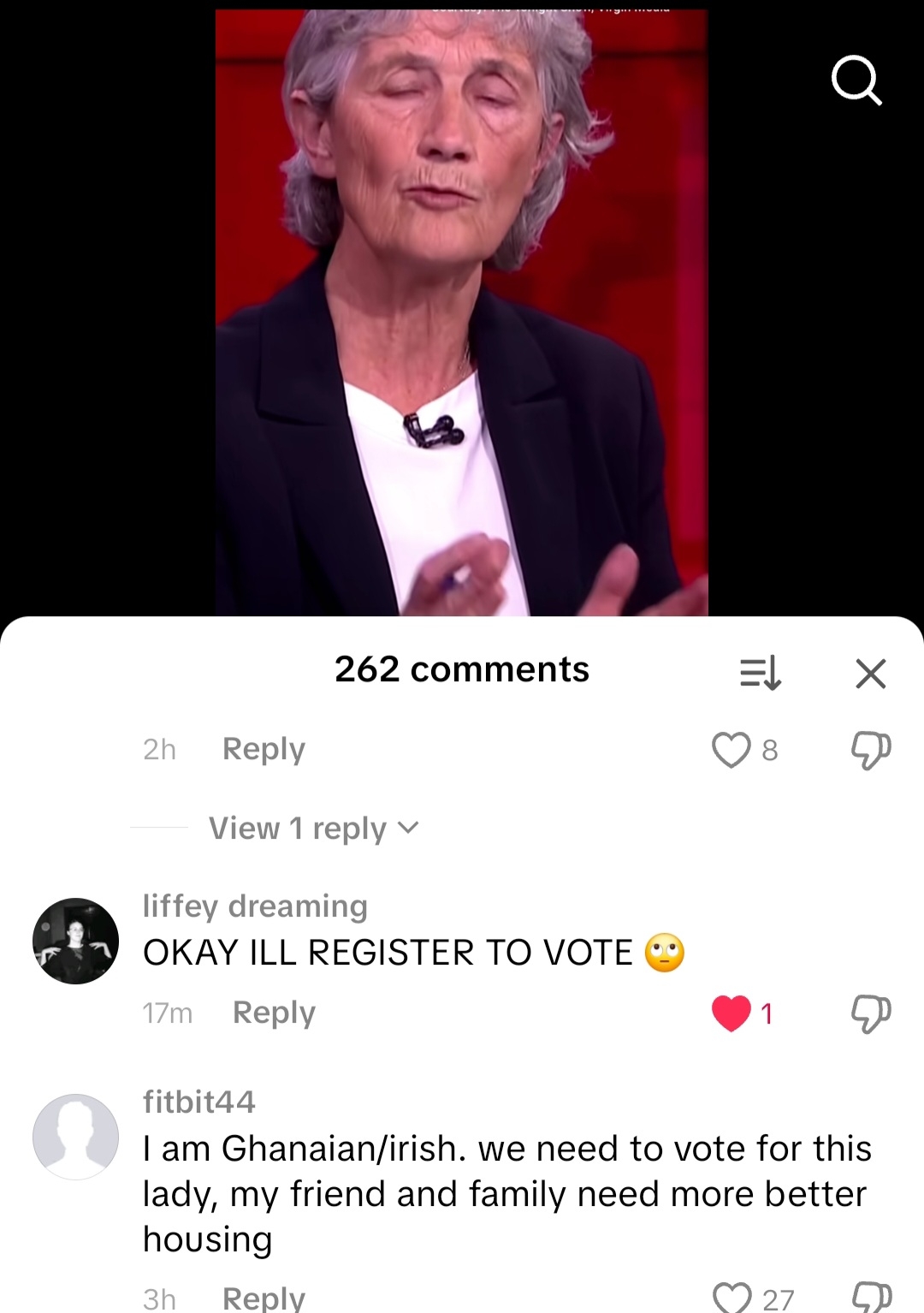
Task: Open liffey dreaming's profile picture
Action: [75, 941]
